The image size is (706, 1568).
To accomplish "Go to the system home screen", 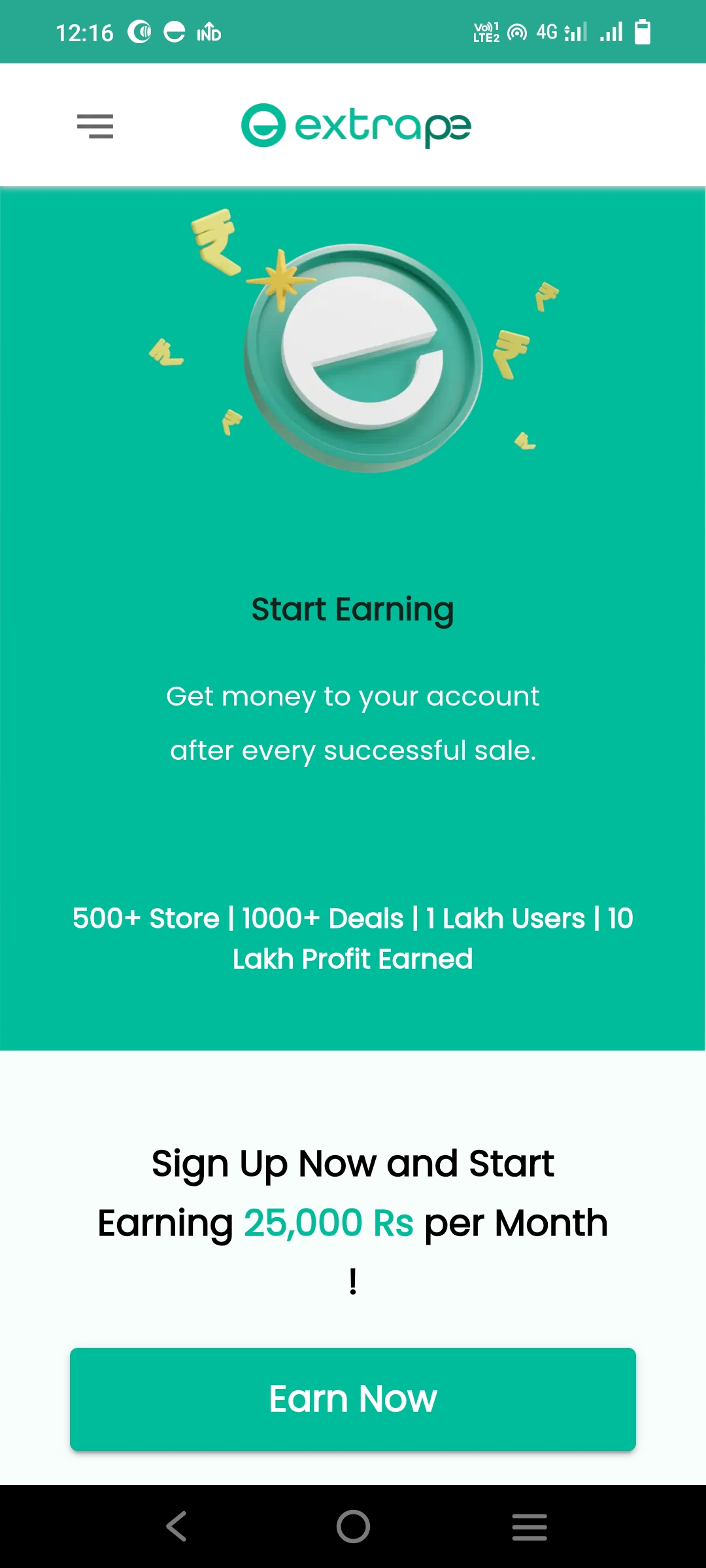I will pos(353,1527).
